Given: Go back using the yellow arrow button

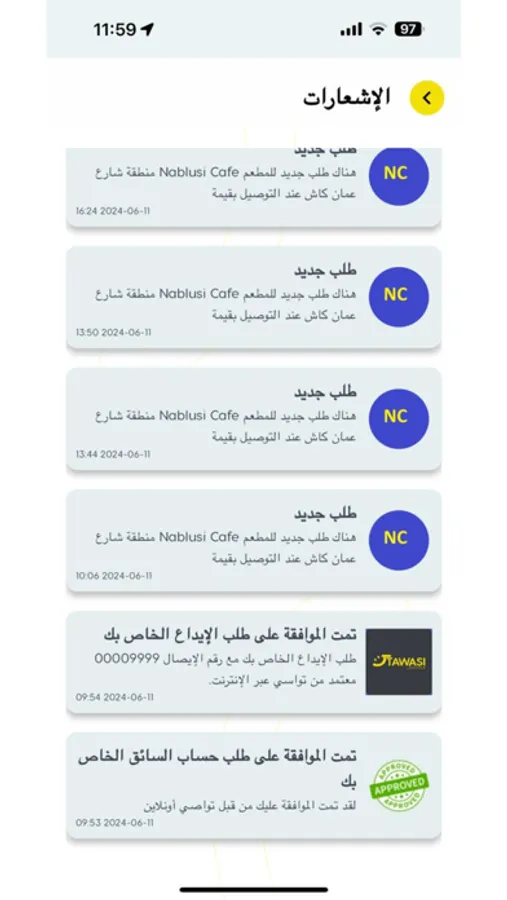Looking at the screenshot, I should [x=427, y=98].
